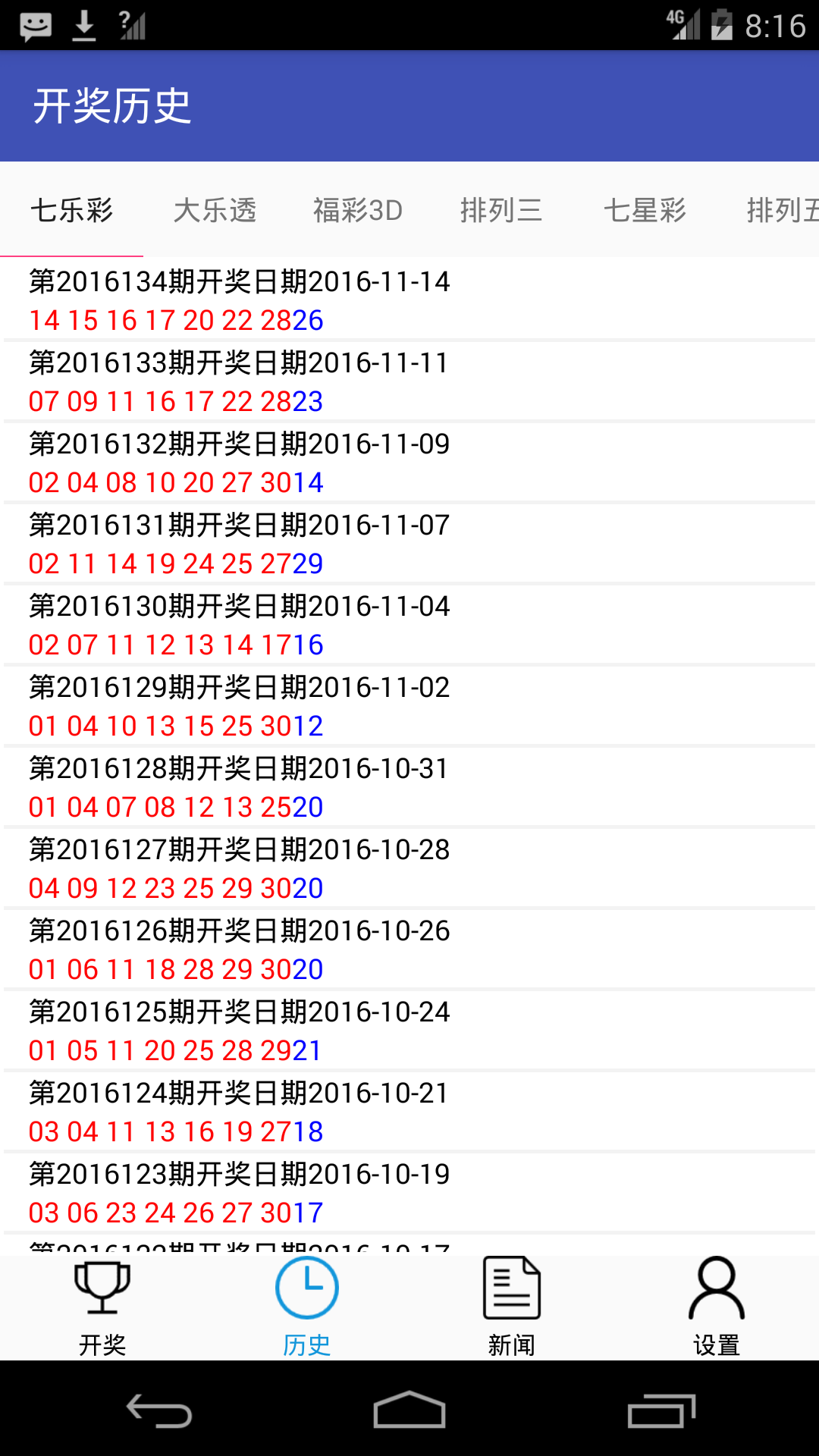Go to the 开奖 bottom tab
The width and height of the screenshot is (819, 1456).
click(x=102, y=1307)
